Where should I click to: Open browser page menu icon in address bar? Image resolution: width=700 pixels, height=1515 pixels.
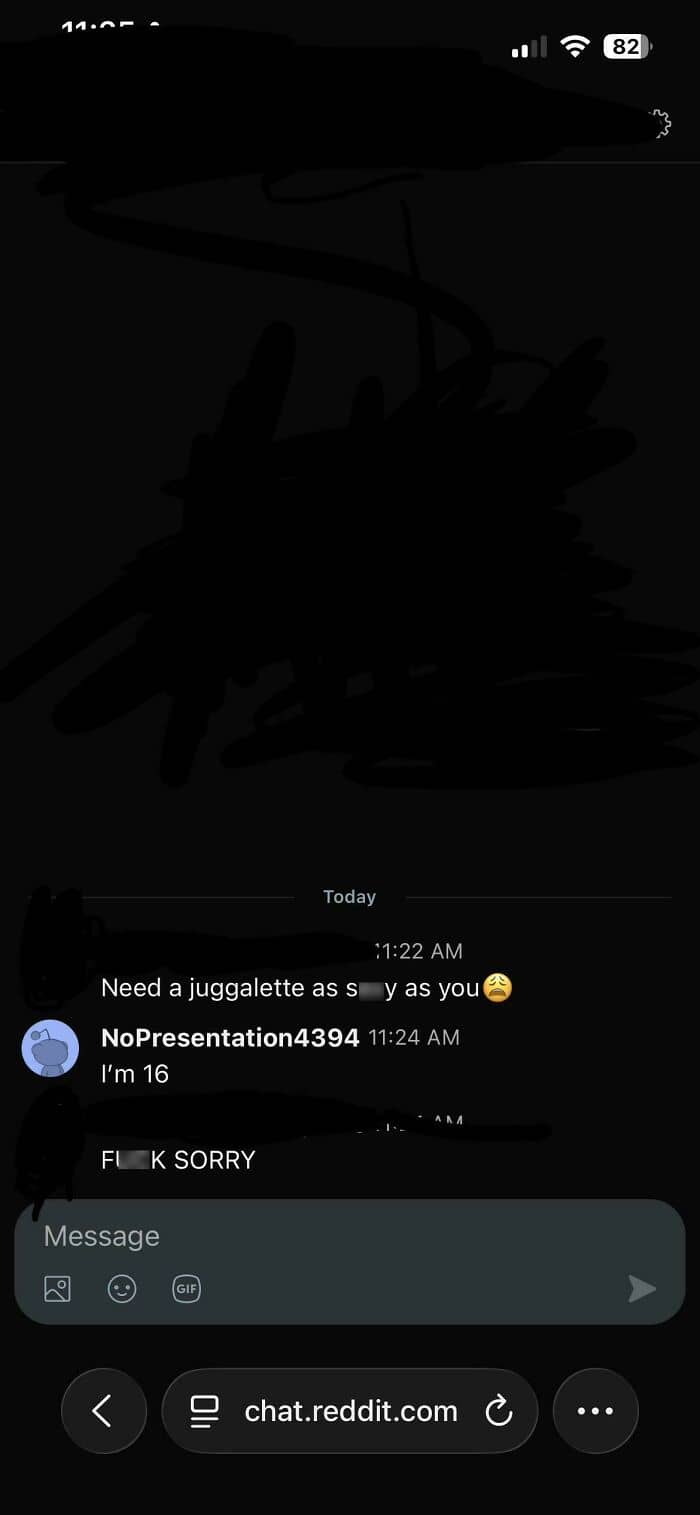click(205, 1411)
